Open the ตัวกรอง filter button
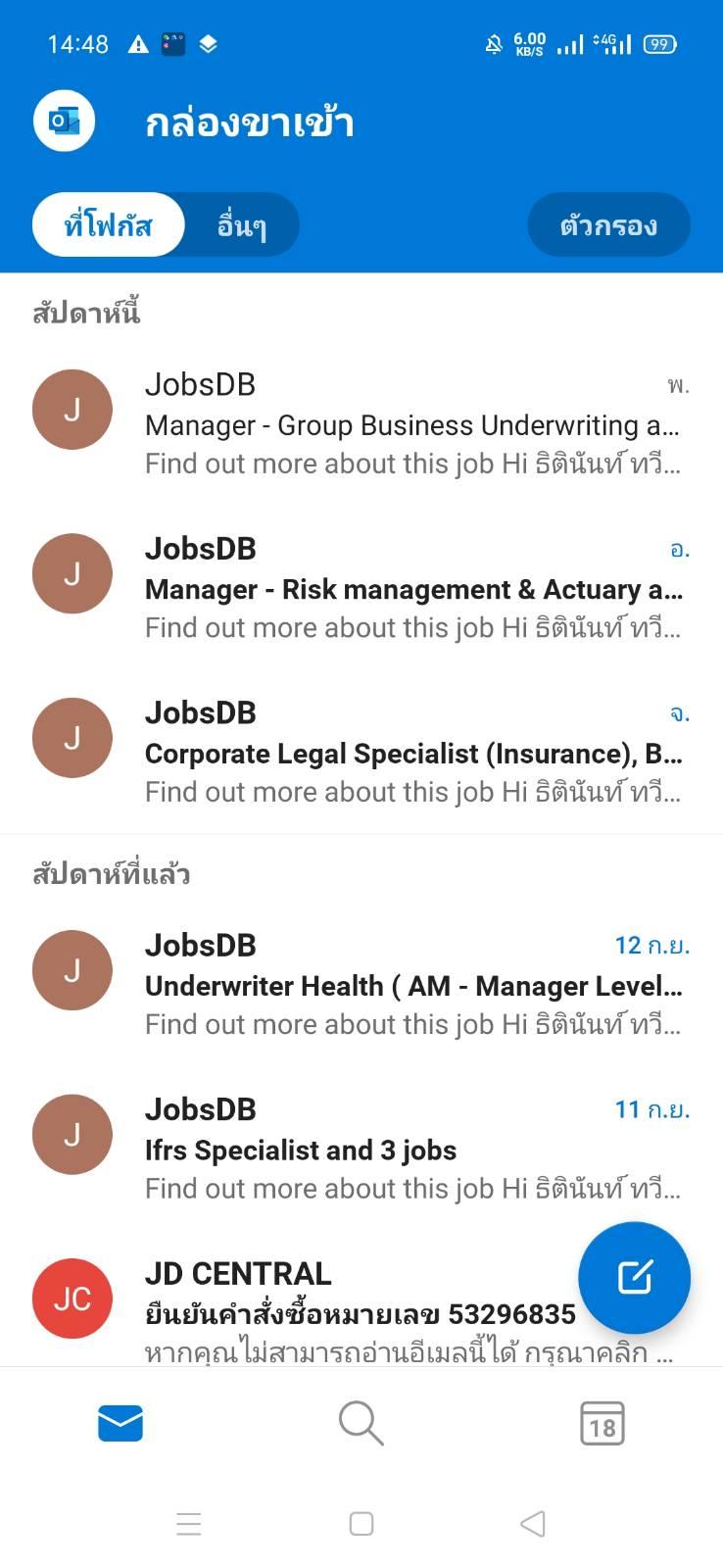This screenshot has width=723, height=1568. [x=608, y=225]
